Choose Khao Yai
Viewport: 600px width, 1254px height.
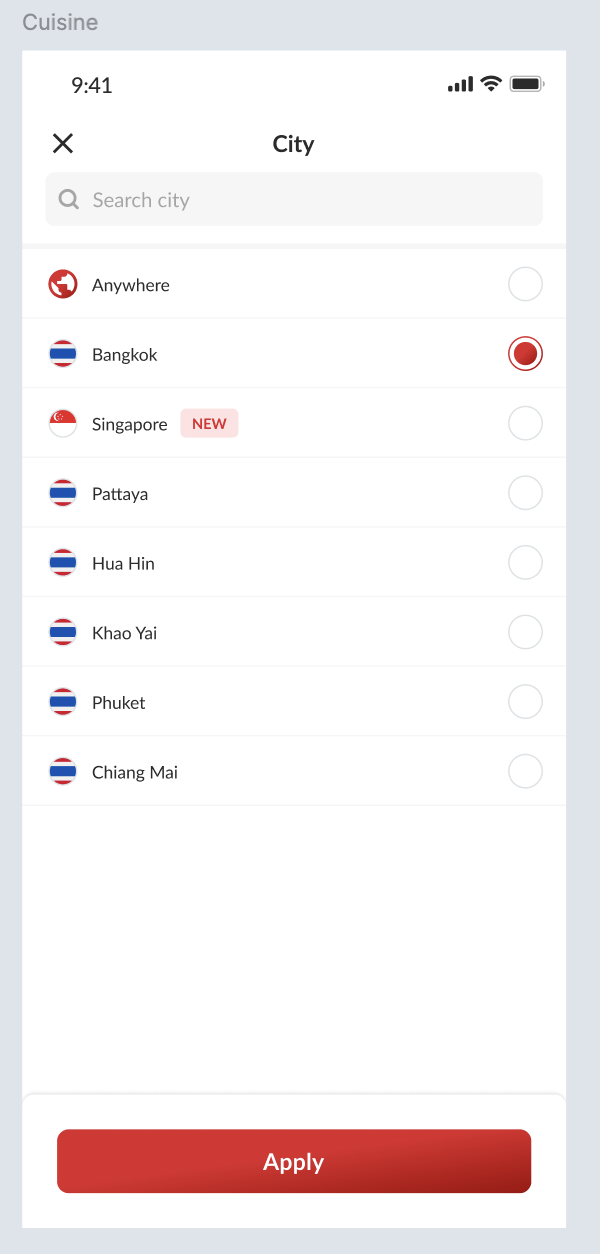[x=525, y=633]
